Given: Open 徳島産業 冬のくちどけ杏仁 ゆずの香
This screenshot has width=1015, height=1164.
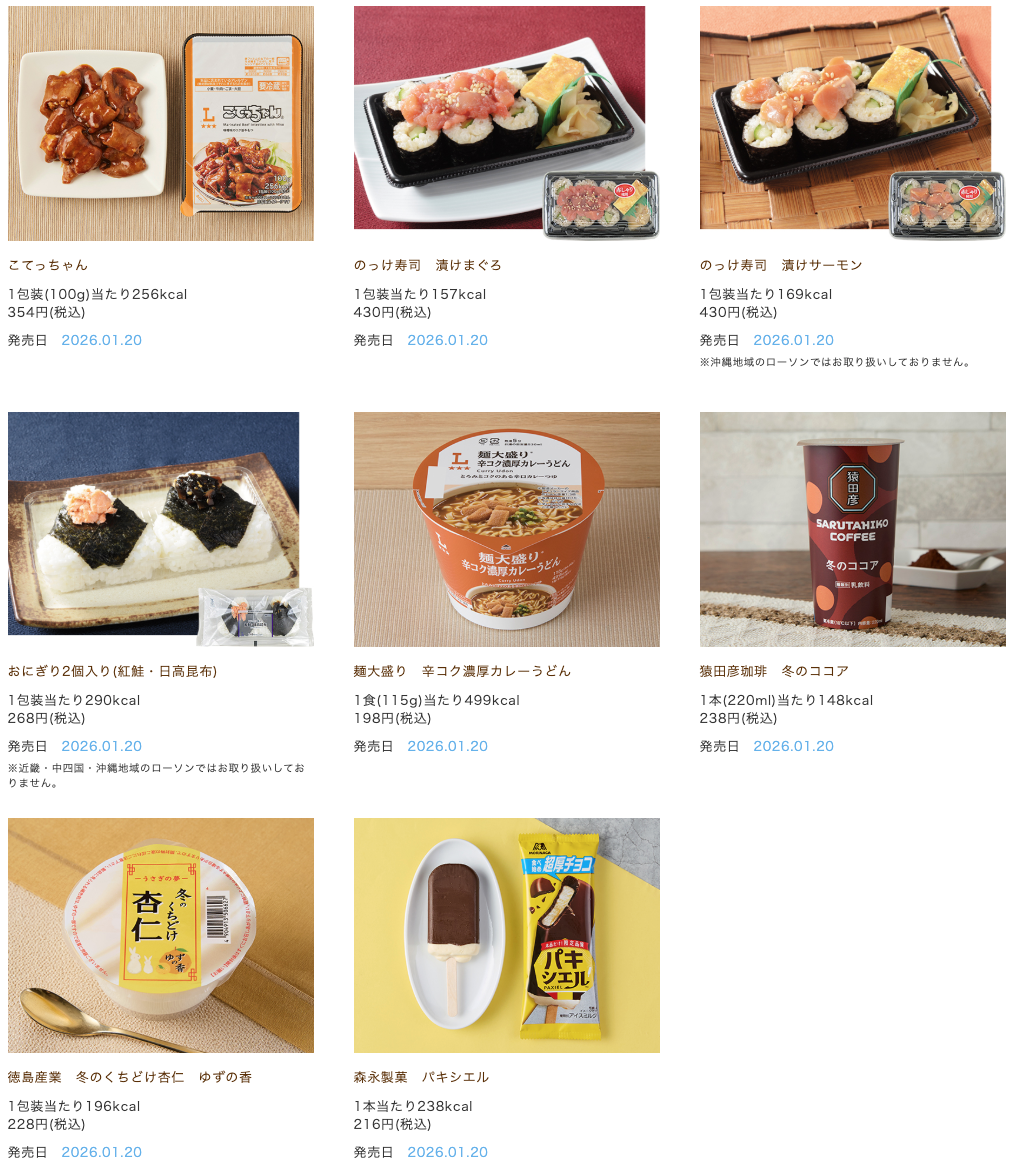Looking at the screenshot, I should (160, 935).
